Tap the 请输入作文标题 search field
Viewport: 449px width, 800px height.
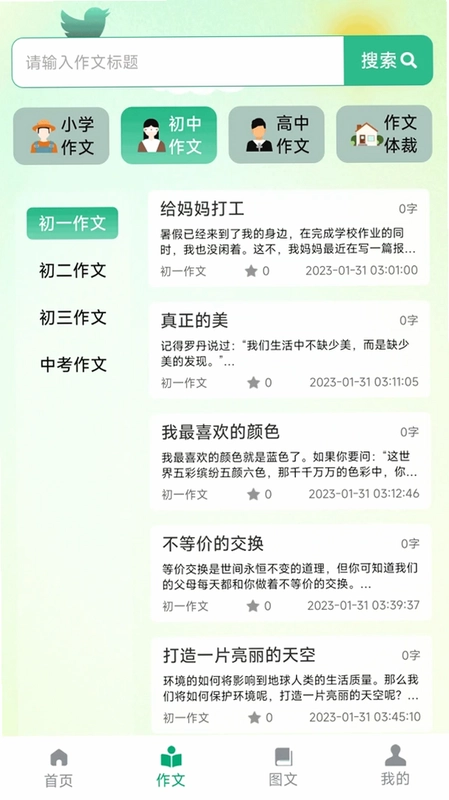pyautogui.click(x=178, y=62)
